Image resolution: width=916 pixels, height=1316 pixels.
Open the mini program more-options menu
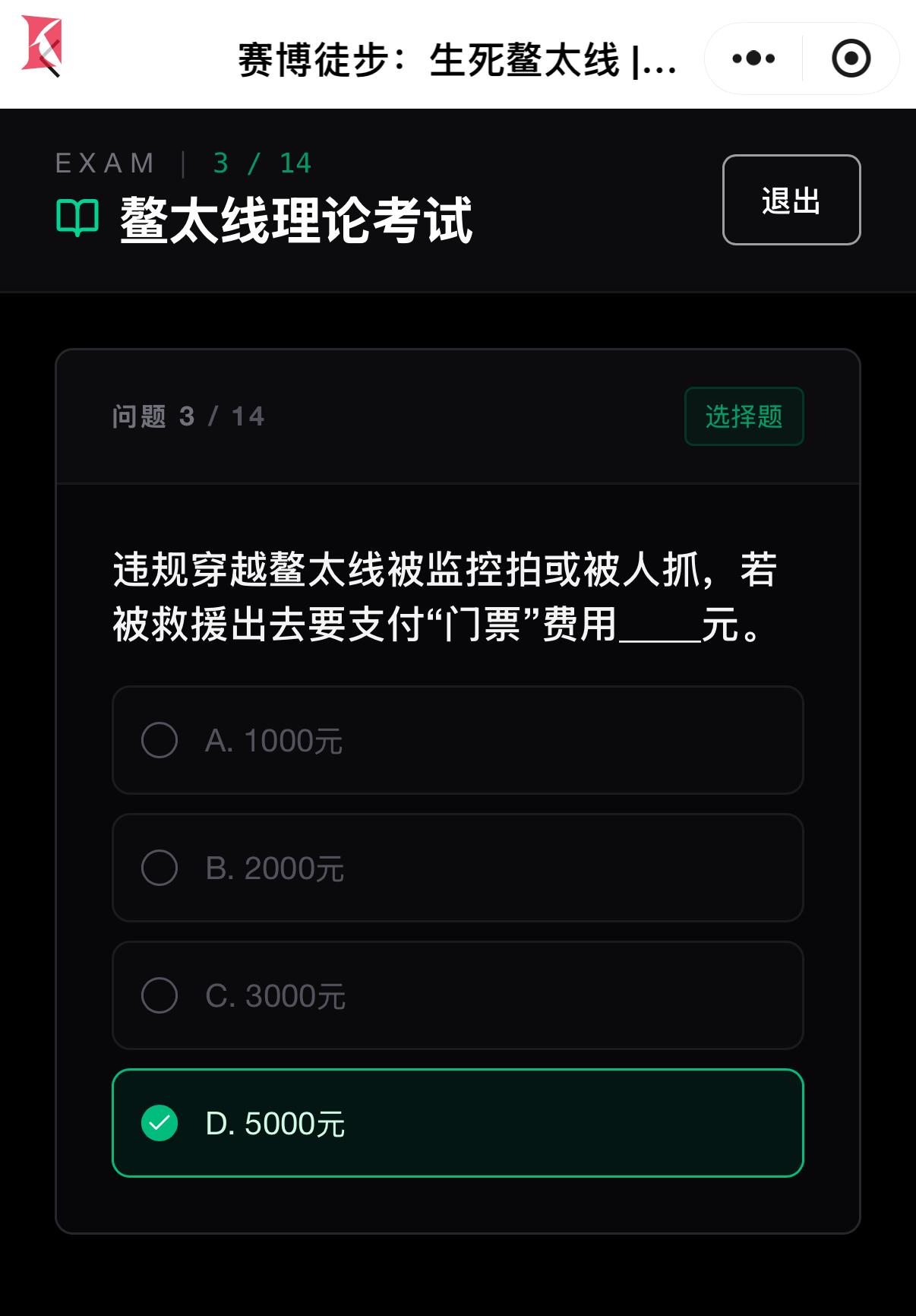753,59
